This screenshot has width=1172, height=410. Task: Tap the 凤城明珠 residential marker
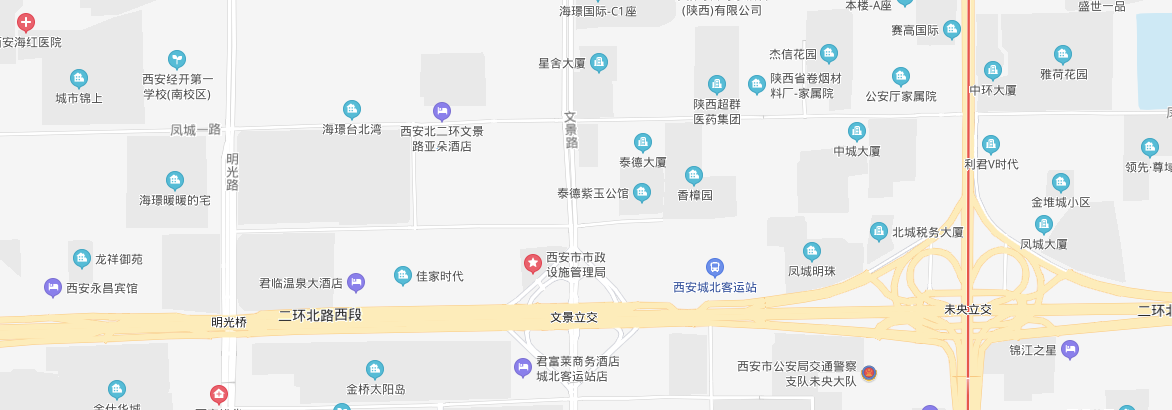tap(812, 251)
